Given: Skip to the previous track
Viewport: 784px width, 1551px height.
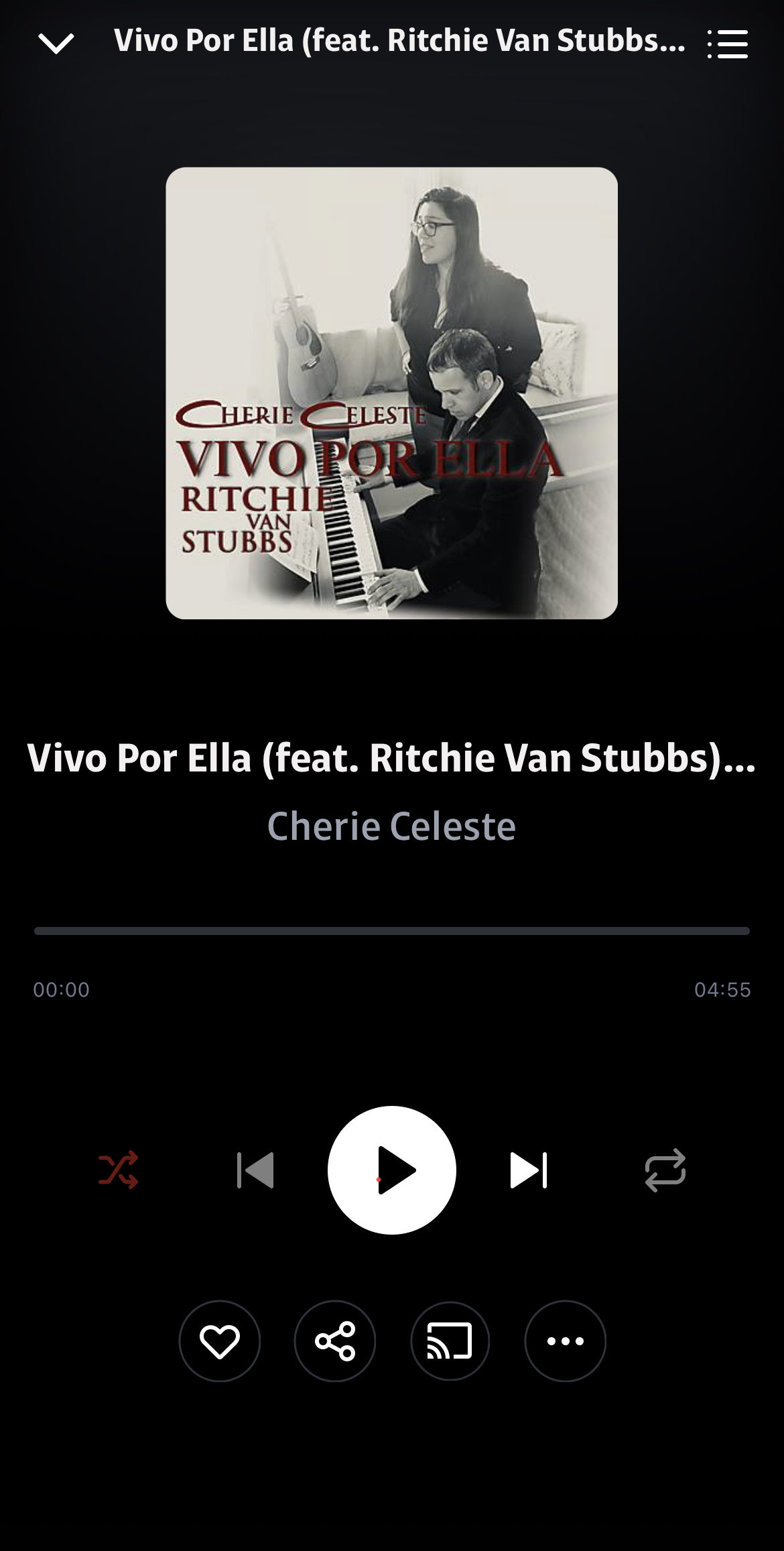Looking at the screenshot, I should [255, 1170].
